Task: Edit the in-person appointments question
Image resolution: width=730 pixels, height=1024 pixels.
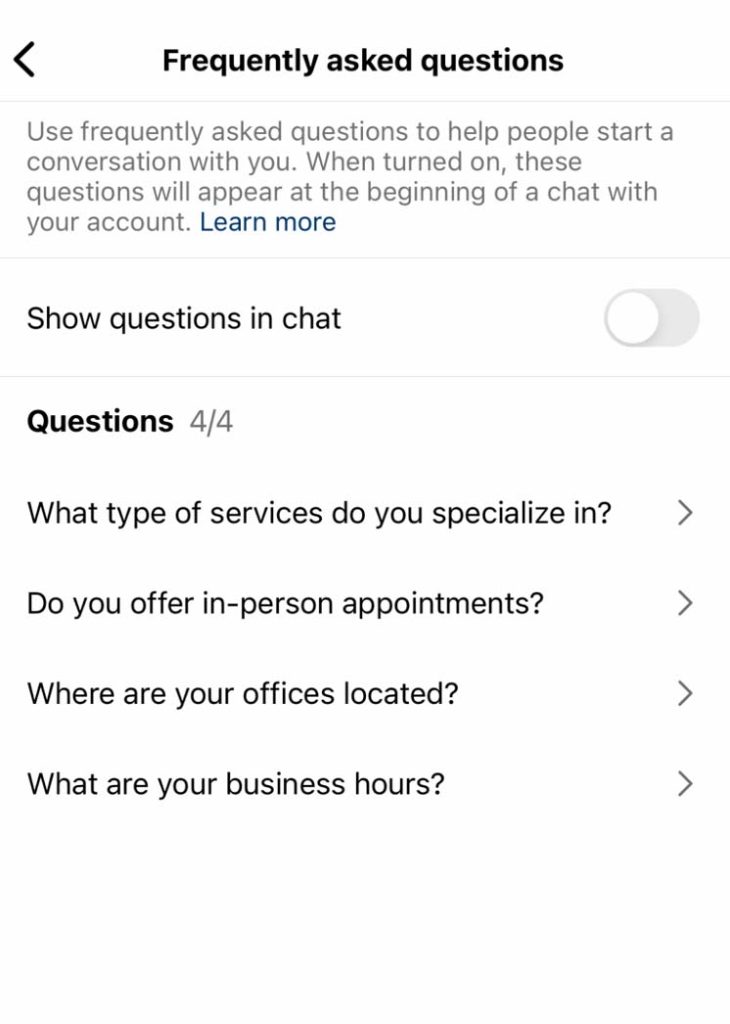Action: coord(360,604)
